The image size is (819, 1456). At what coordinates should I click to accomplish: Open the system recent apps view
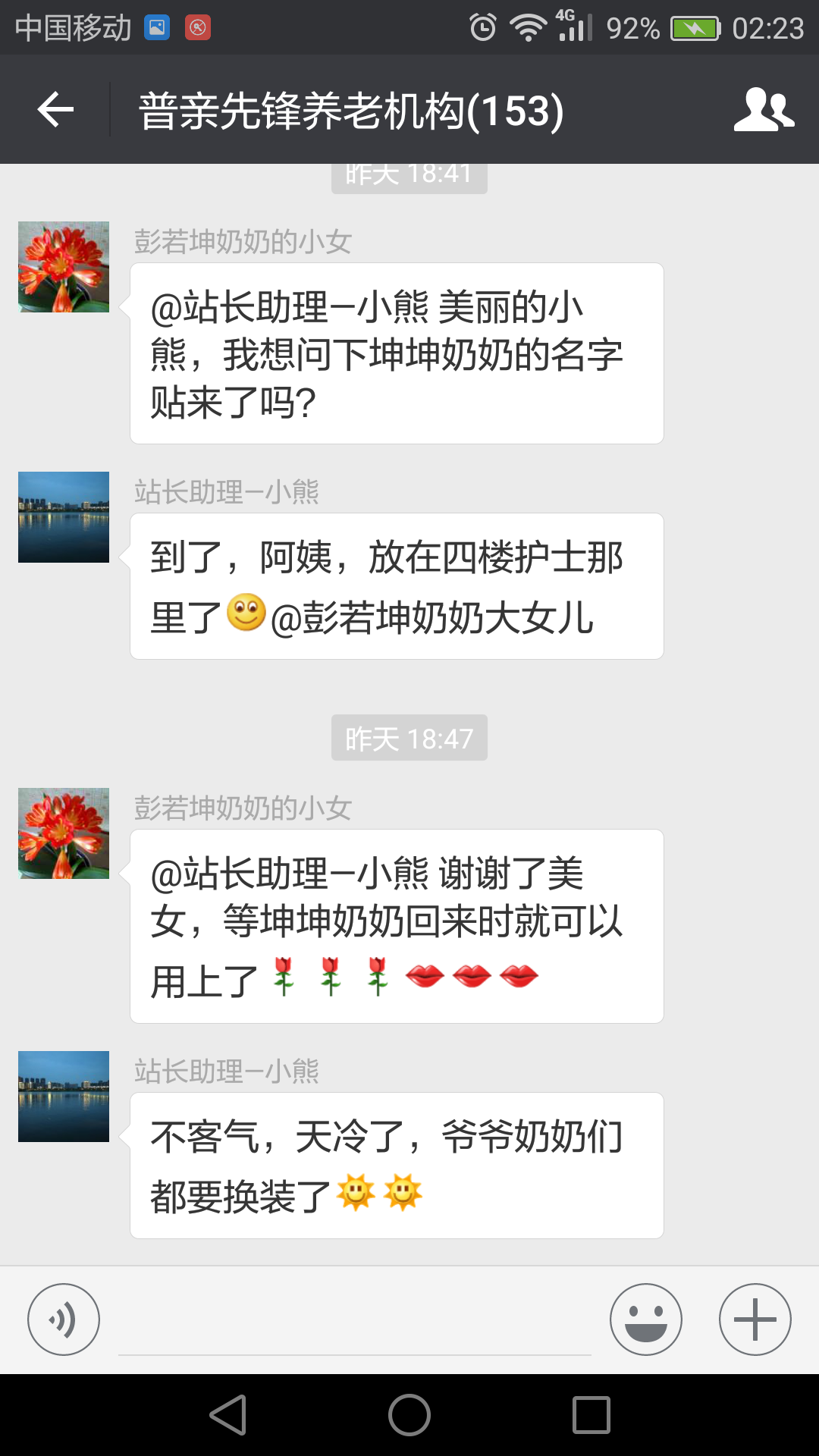591,1415
